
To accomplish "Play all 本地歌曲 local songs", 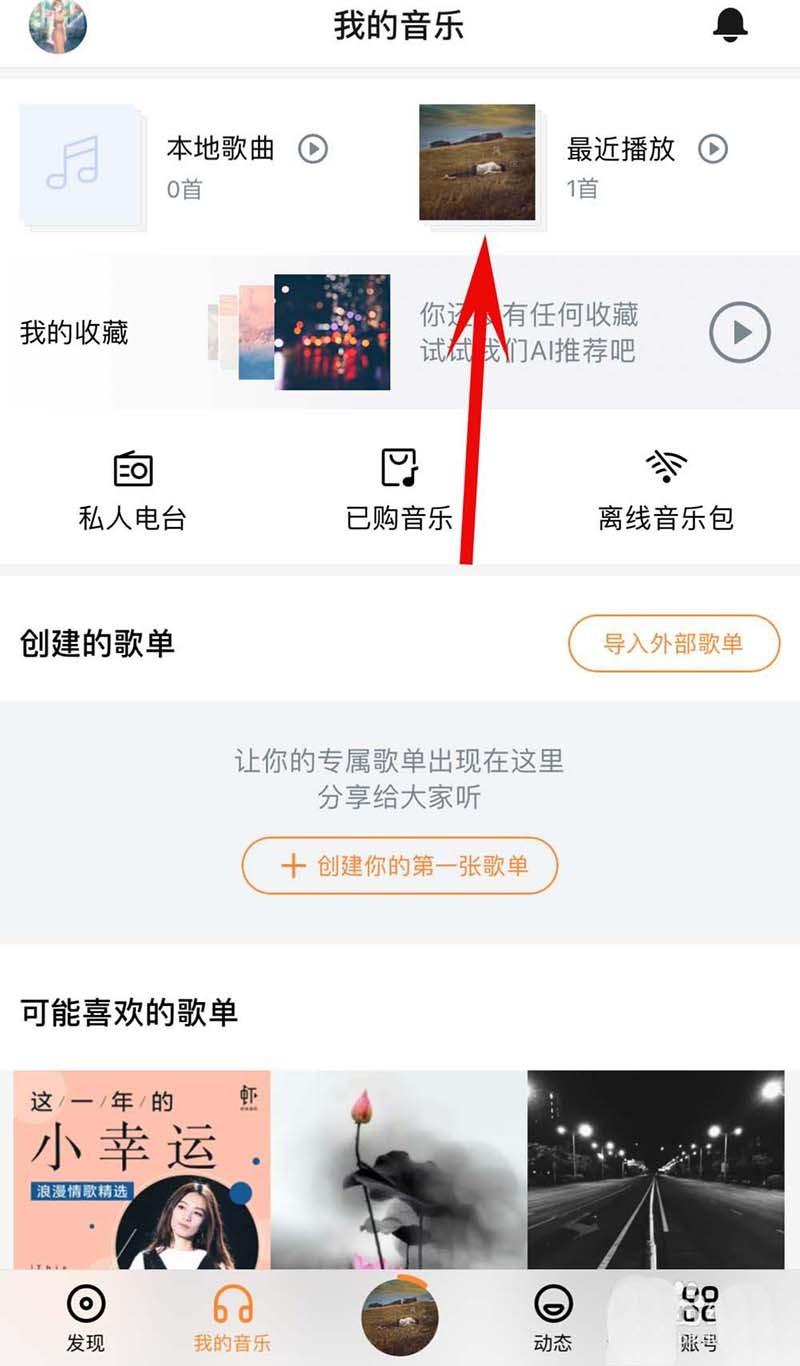I will point(315,150).
